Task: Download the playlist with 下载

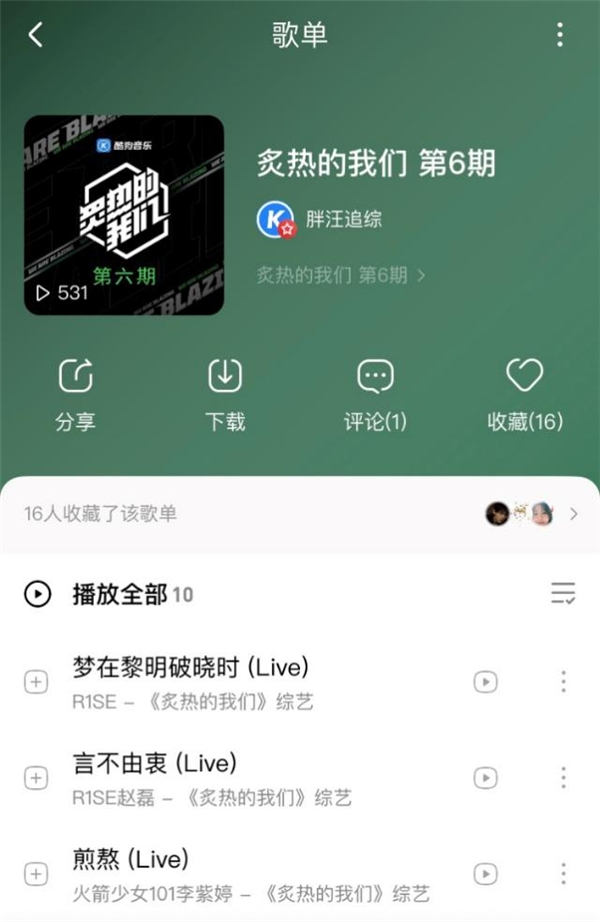Action: (225, 395)
